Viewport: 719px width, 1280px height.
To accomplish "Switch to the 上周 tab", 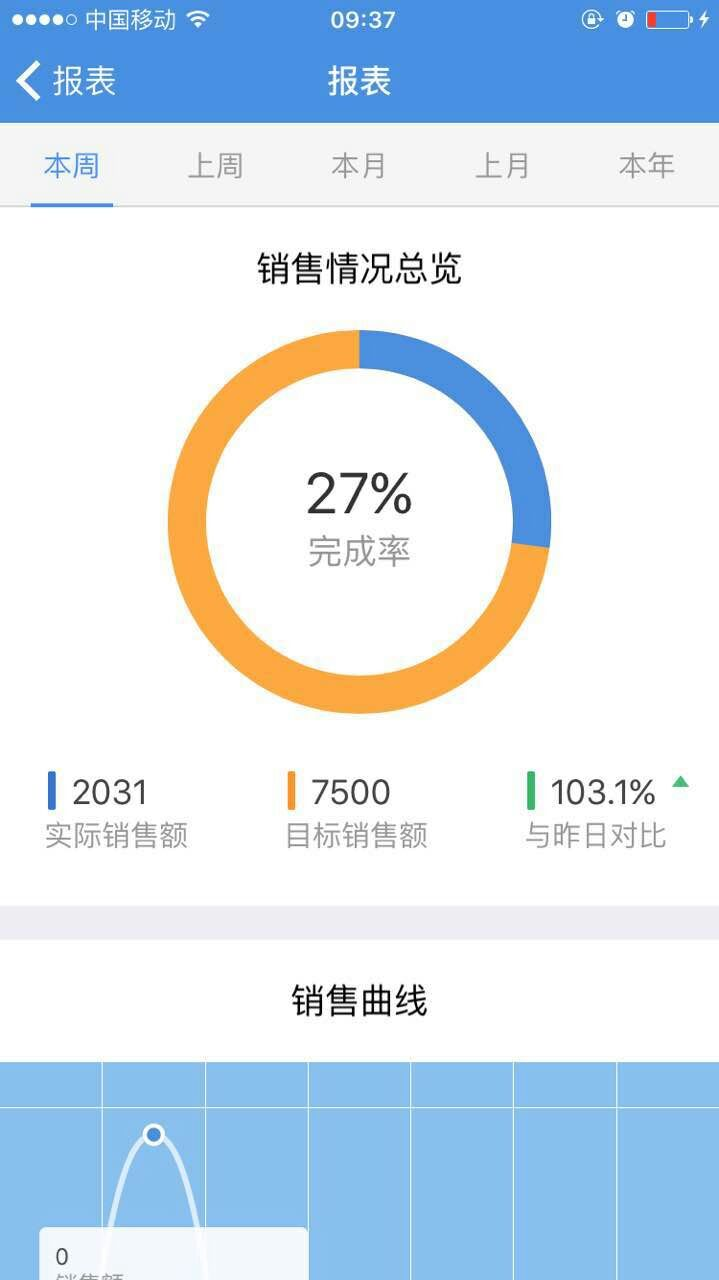I will pyautogui.click(x=215, y=165).
